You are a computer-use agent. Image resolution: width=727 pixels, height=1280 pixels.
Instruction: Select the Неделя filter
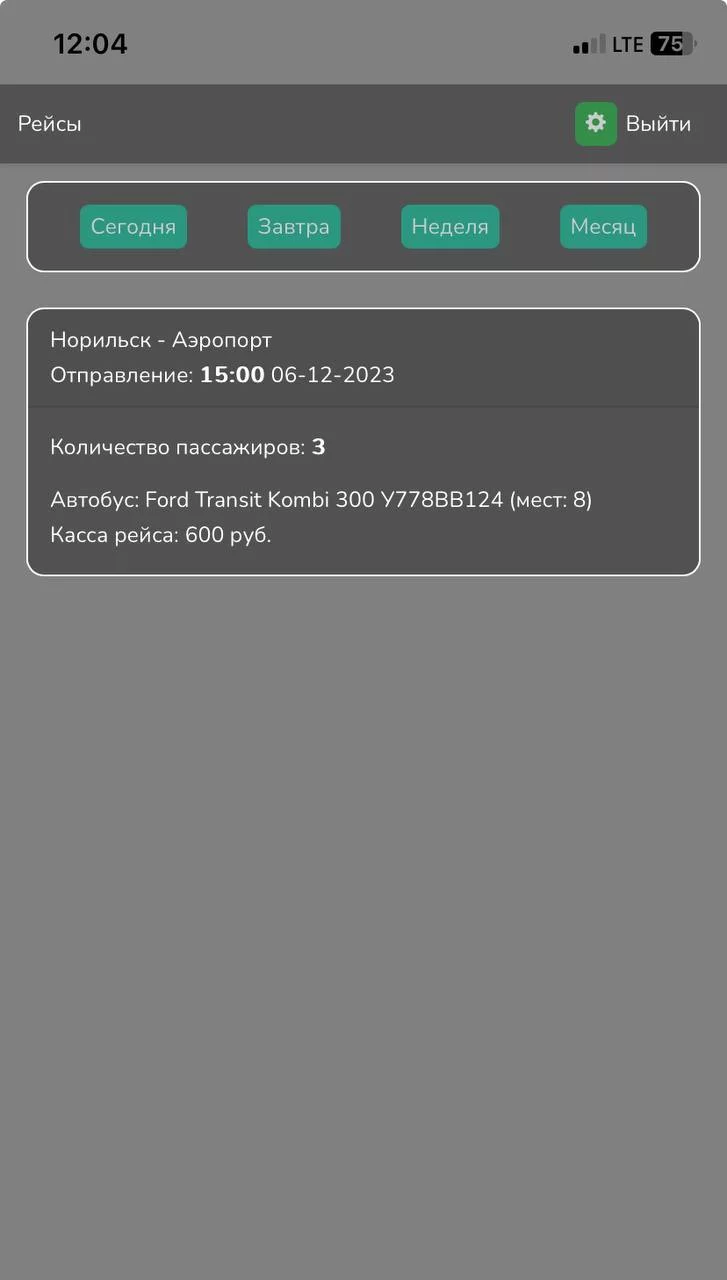tap(450, 227)
